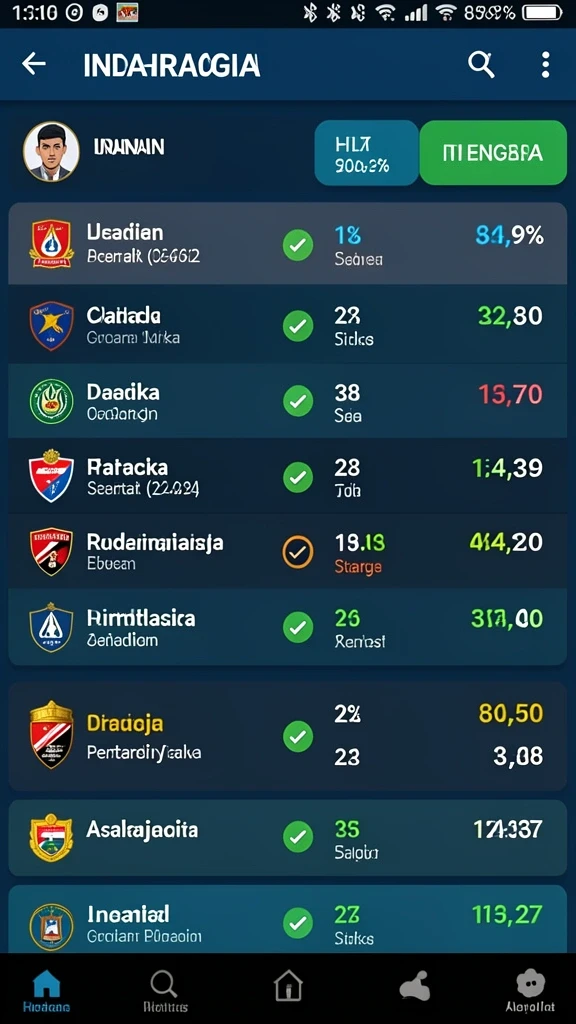The width and height of the screenshot is (576, 1024).
Task: Open search in the app bar
Action: 481,65
